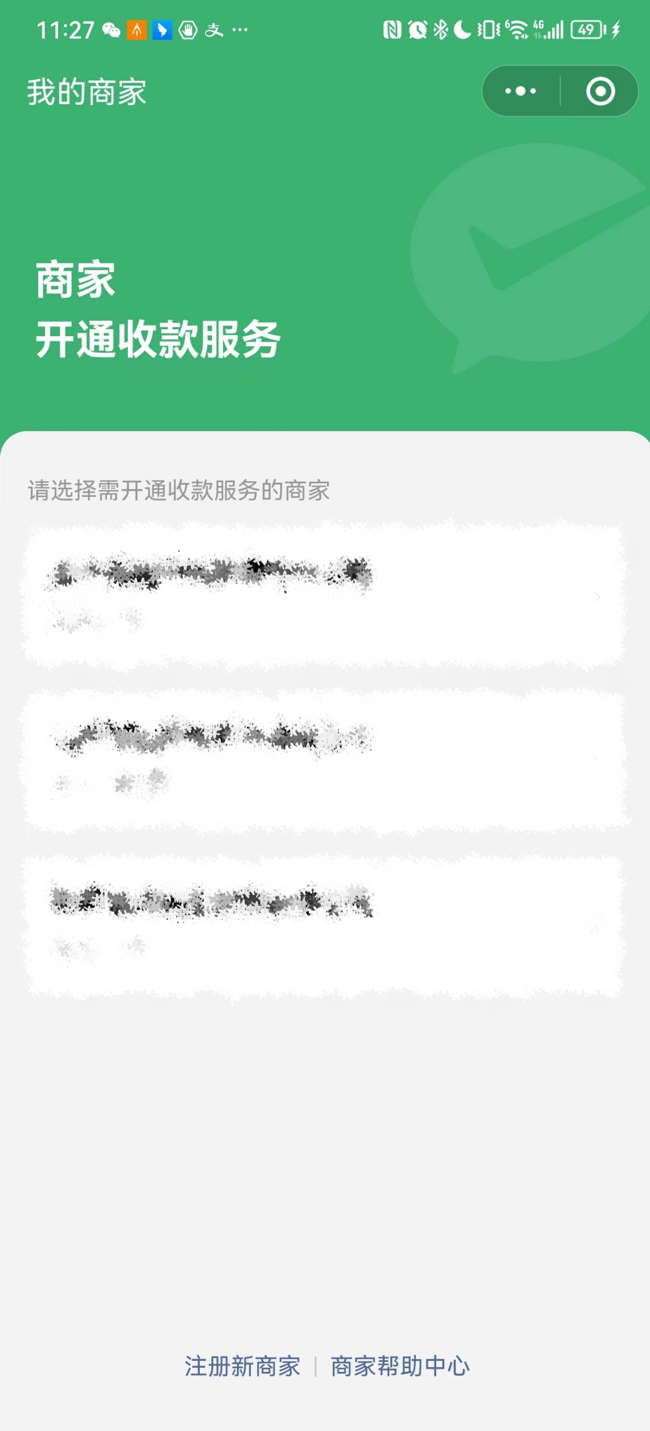Select the first blurred merchant card
The width and height of the screenshot is (650, 1431).
[x=325, y=596]
